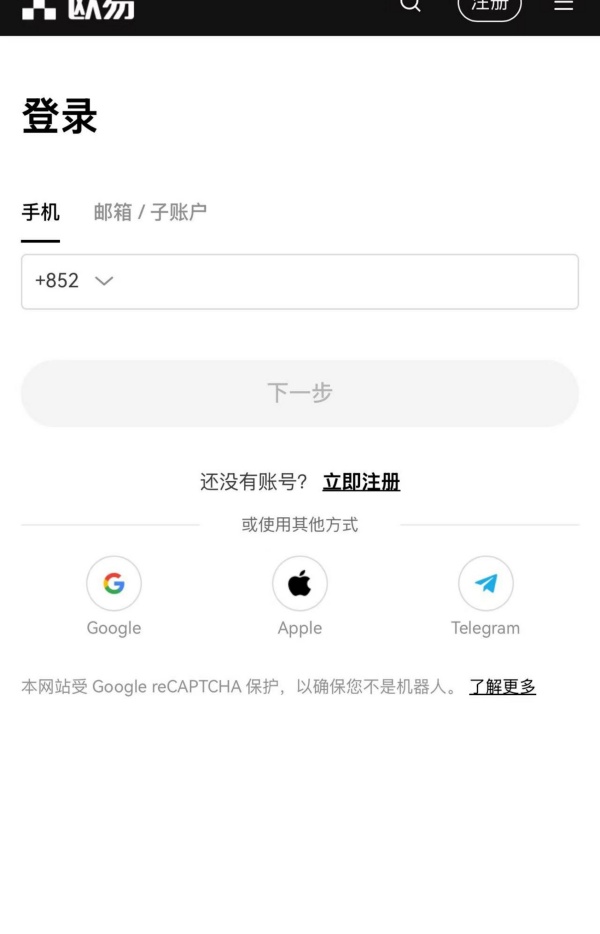Switch to the 邮箱 / 子账户 tab
The height and width of the screenshot is (934, 600).
150,212
